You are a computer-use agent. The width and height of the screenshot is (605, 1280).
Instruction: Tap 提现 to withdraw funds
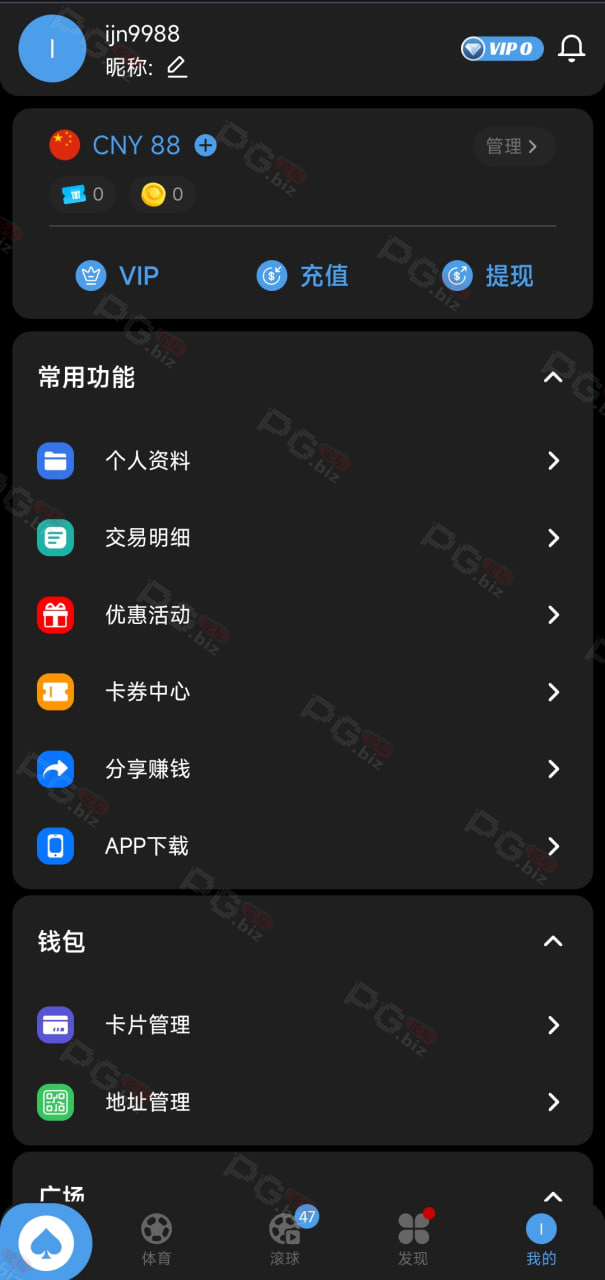point(487,276)
